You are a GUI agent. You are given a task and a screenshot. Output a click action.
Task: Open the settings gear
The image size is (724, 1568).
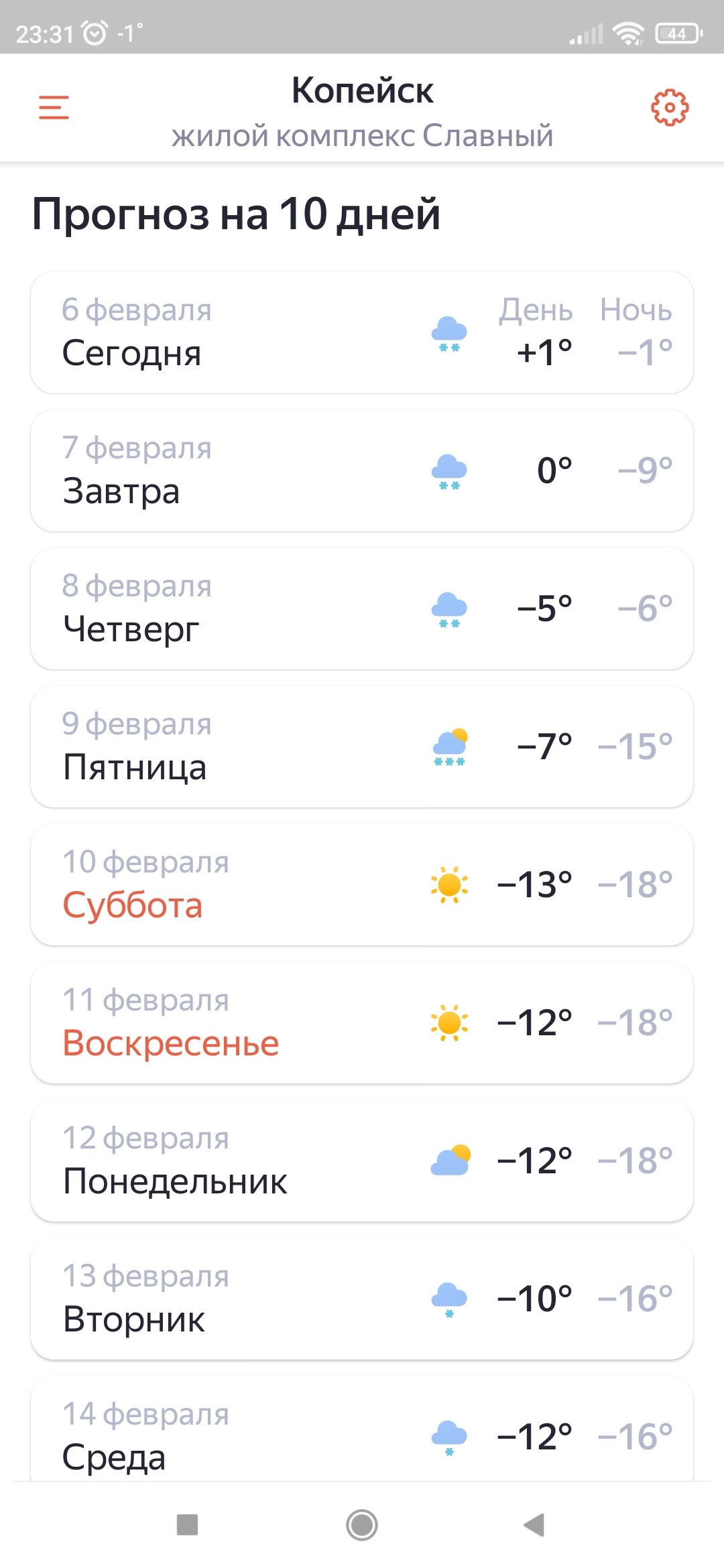[670, 107]
